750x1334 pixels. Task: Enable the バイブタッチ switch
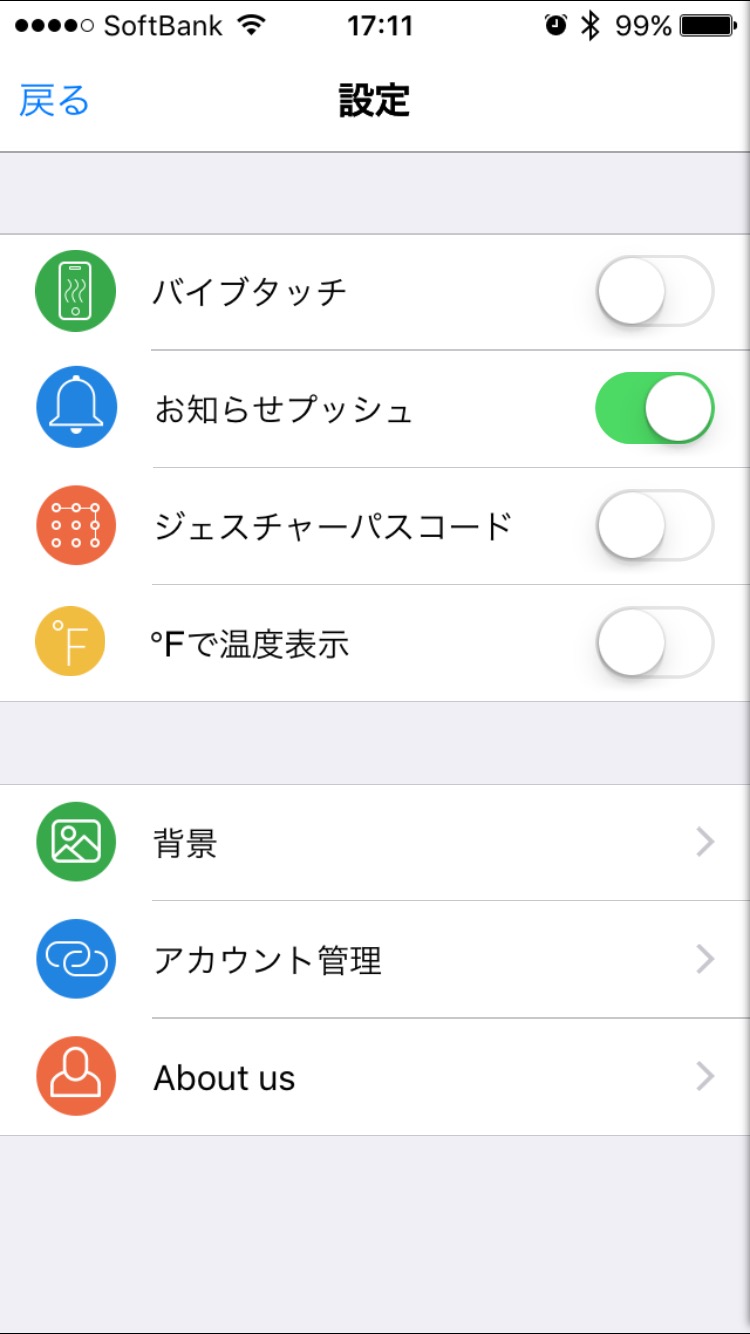(655, 292)
